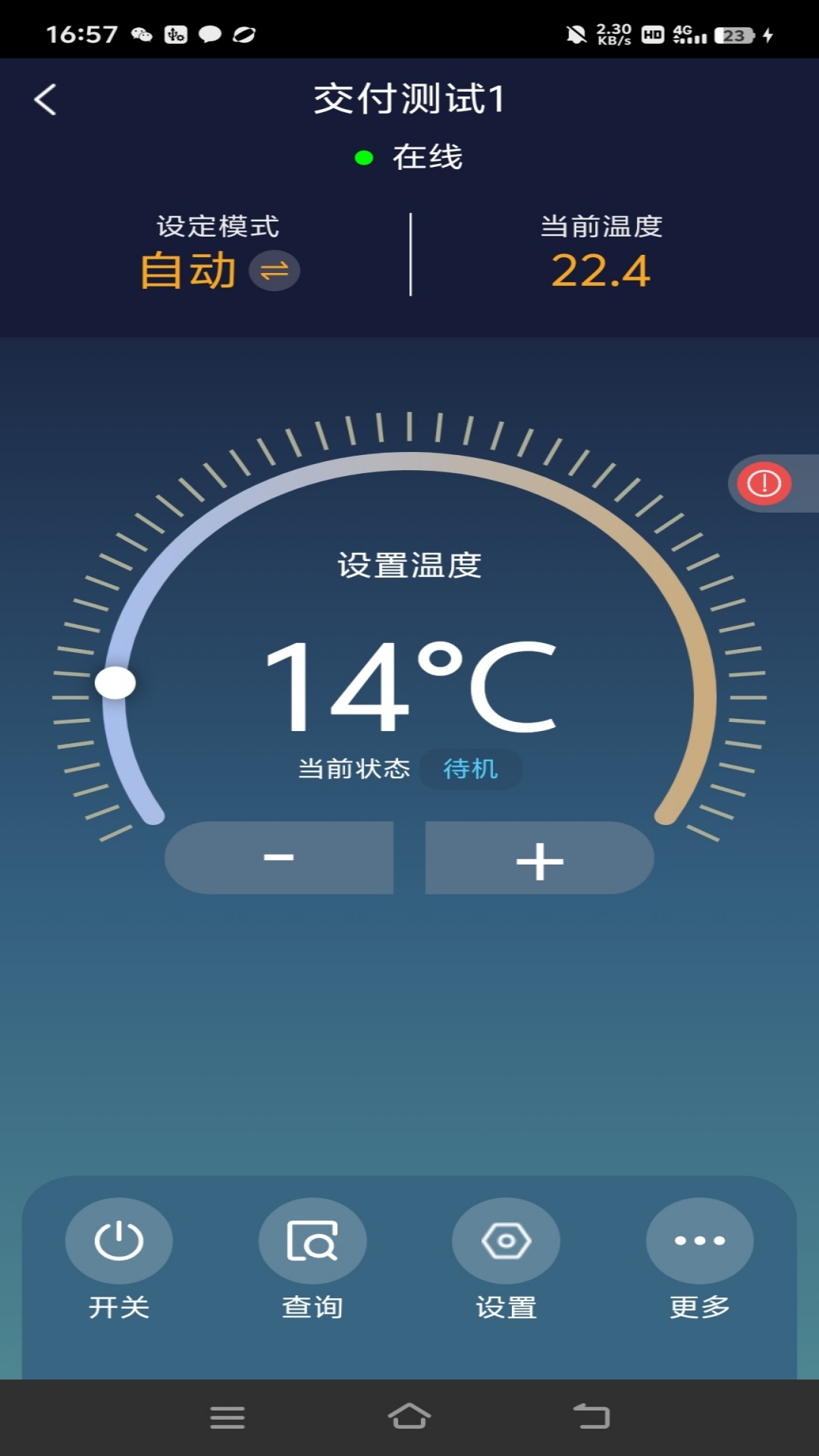Tap the back arrow at top left
This screenshot has width=819, height=1456.
pos(47,99)
